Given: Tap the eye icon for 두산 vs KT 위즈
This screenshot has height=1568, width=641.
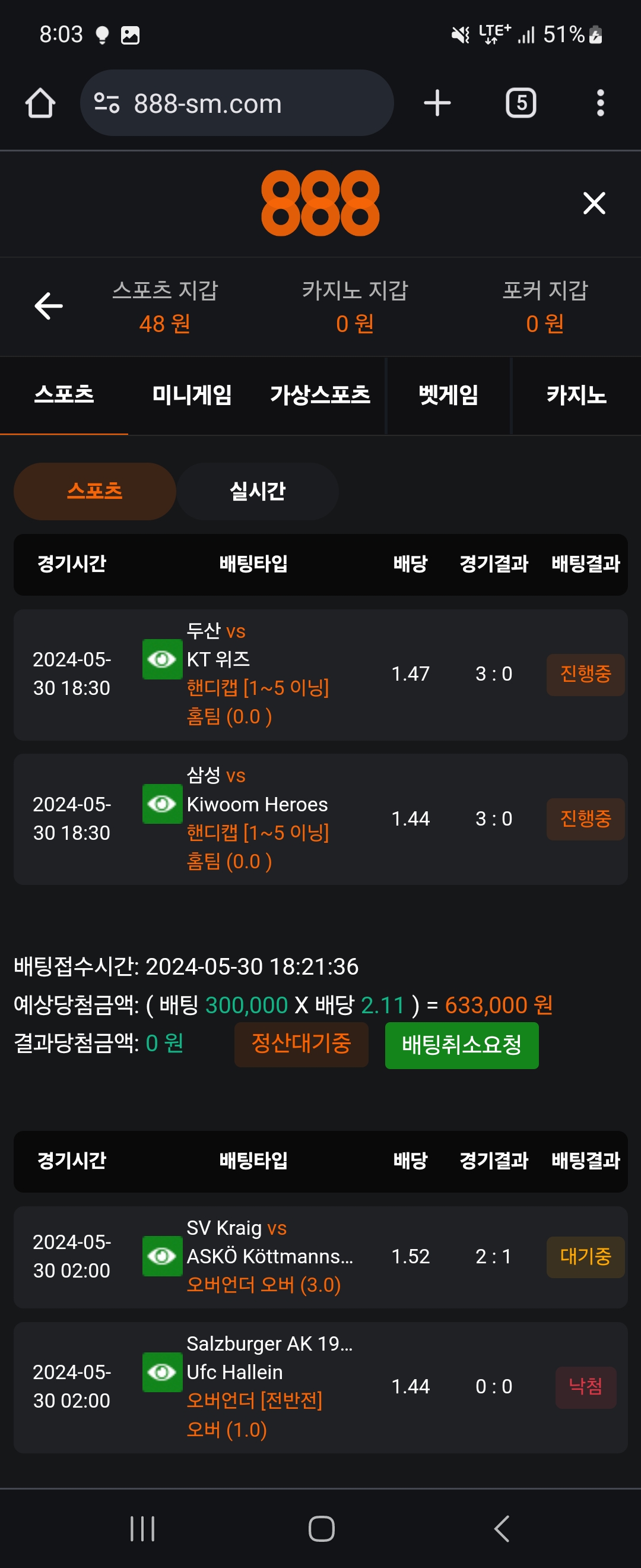Looking at the screenshot, I should (162, 659).
